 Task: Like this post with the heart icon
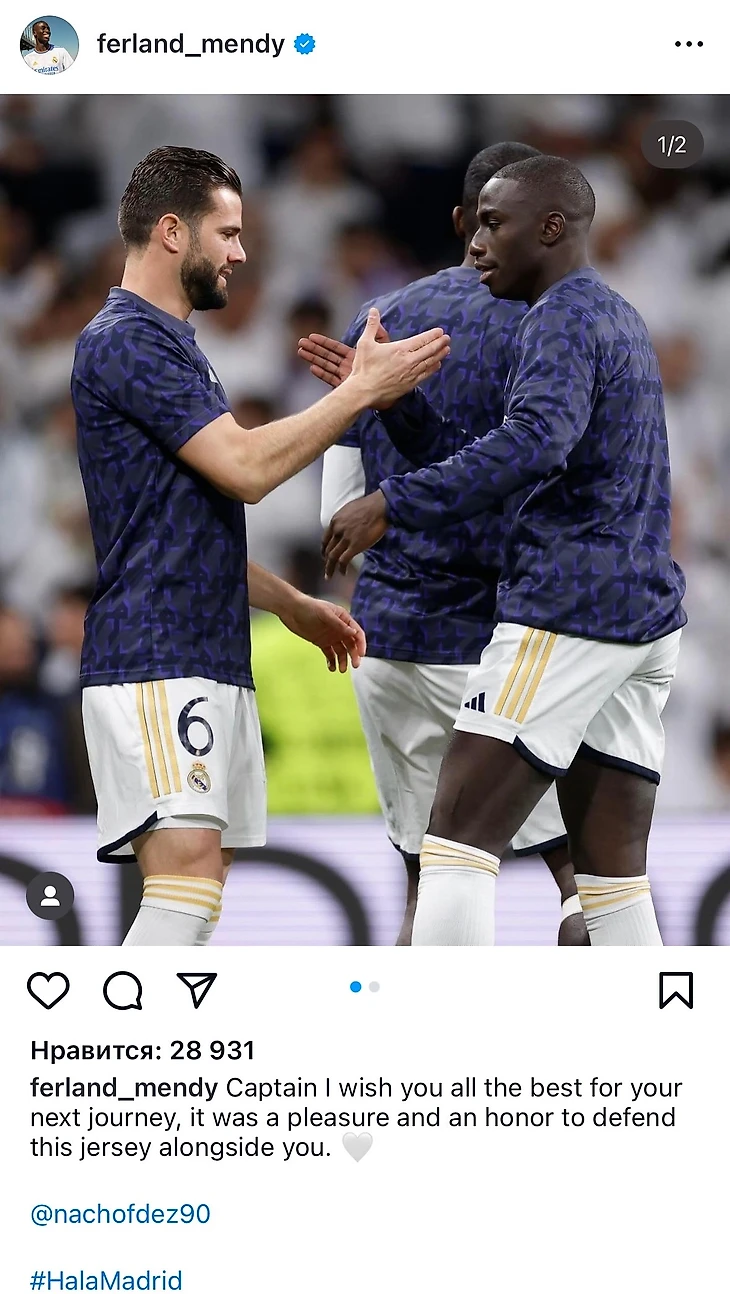tap(48, 990)
